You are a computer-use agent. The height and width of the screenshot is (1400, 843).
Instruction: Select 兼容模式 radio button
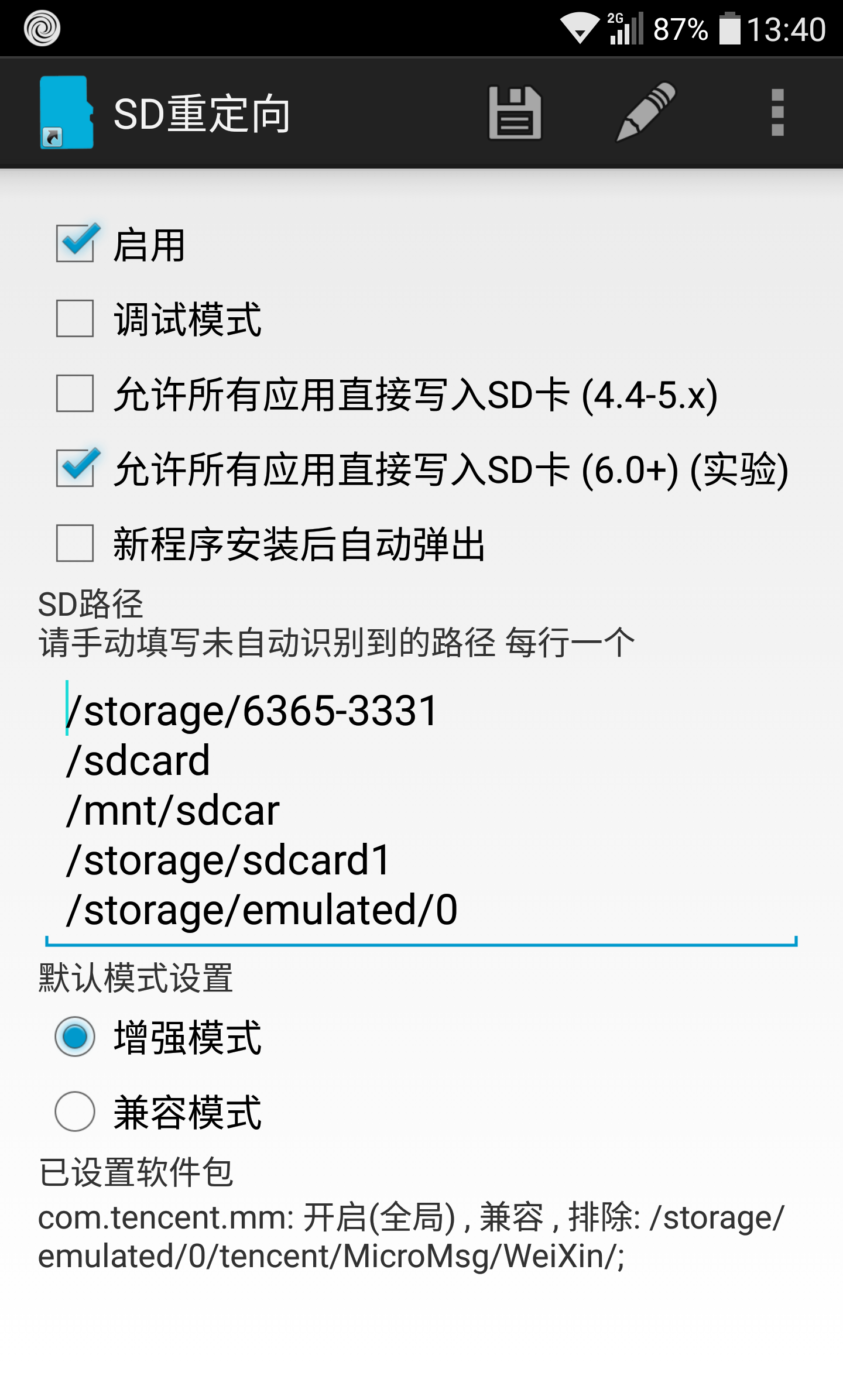(x=76, y=1111)
